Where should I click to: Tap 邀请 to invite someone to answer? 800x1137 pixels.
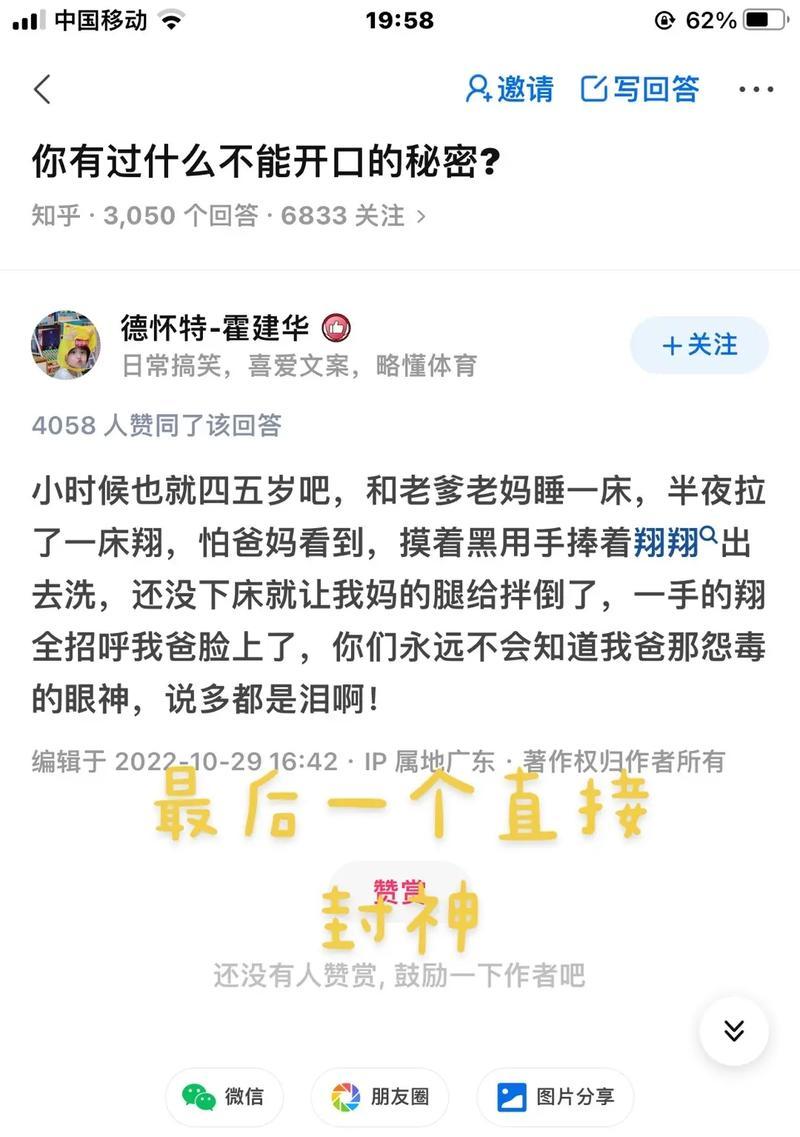coord(509,89)
